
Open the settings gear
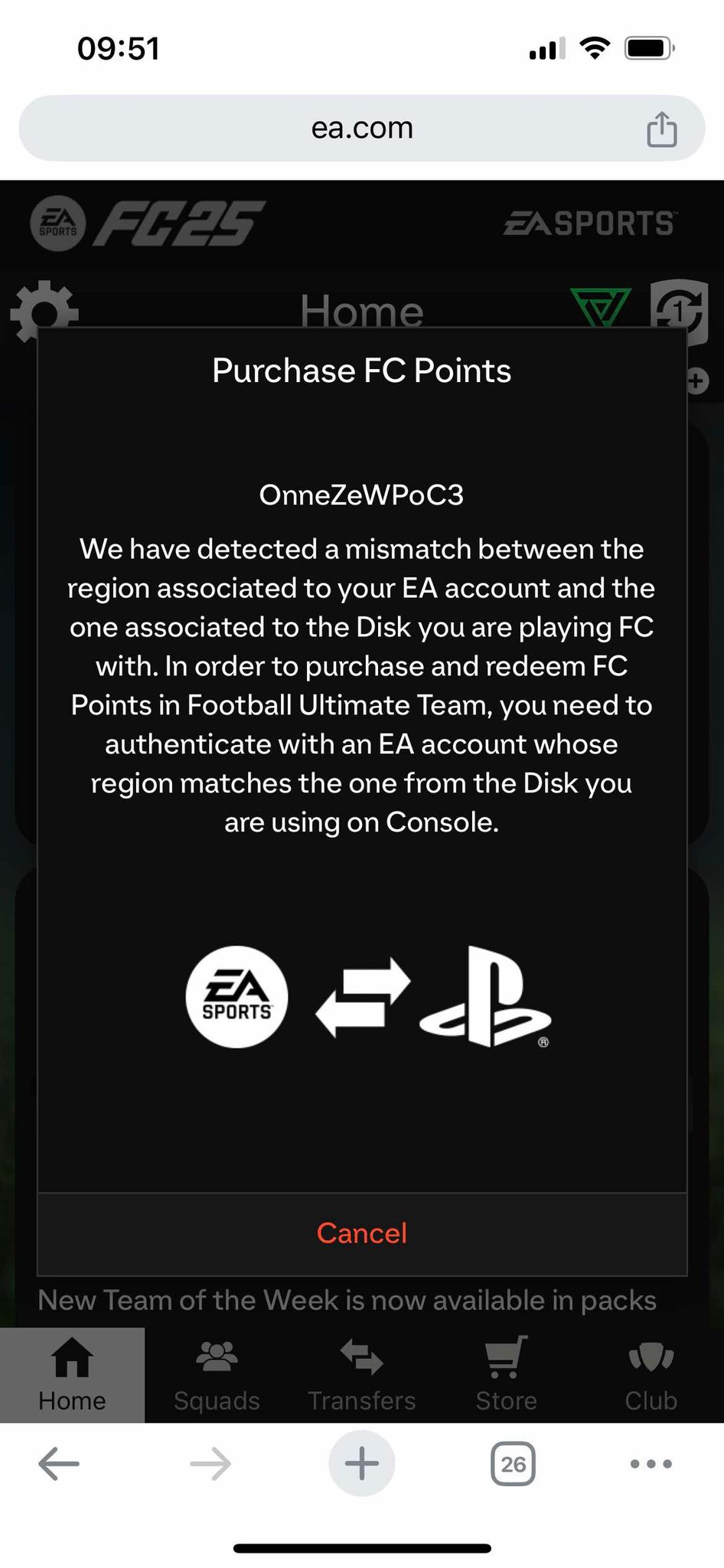point(44,312)
